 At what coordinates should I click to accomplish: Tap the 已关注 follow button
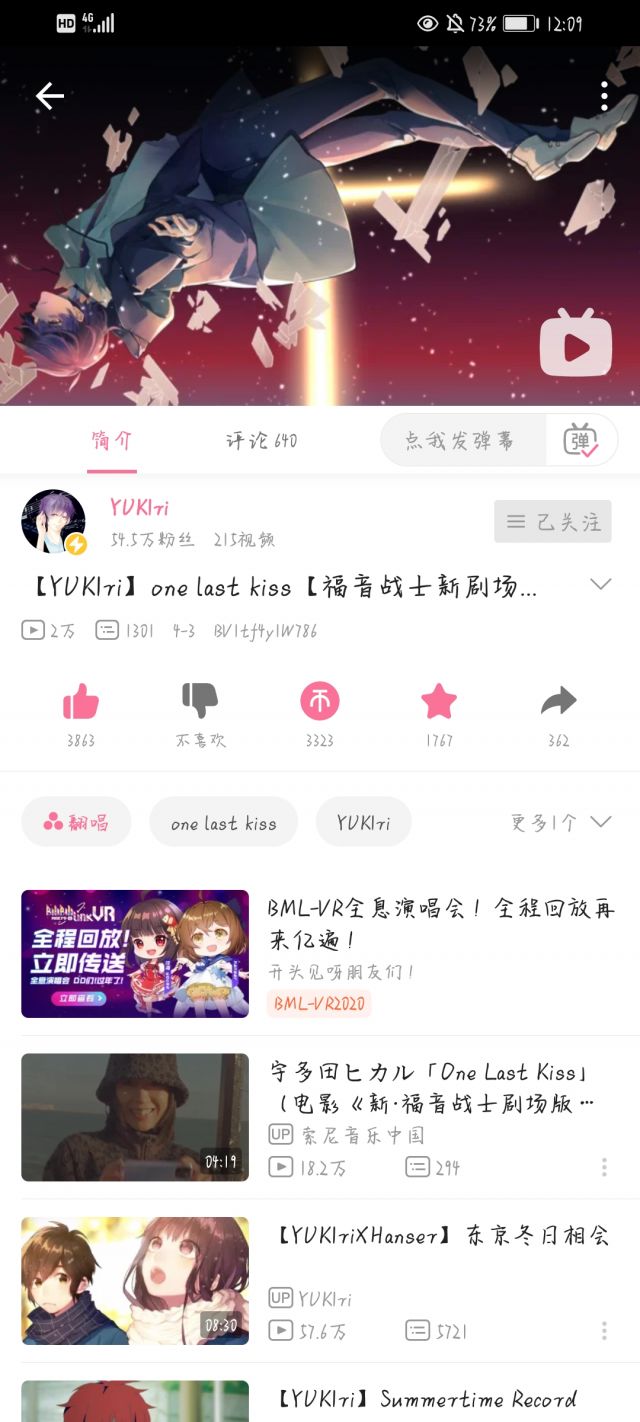tap(552, 521)
